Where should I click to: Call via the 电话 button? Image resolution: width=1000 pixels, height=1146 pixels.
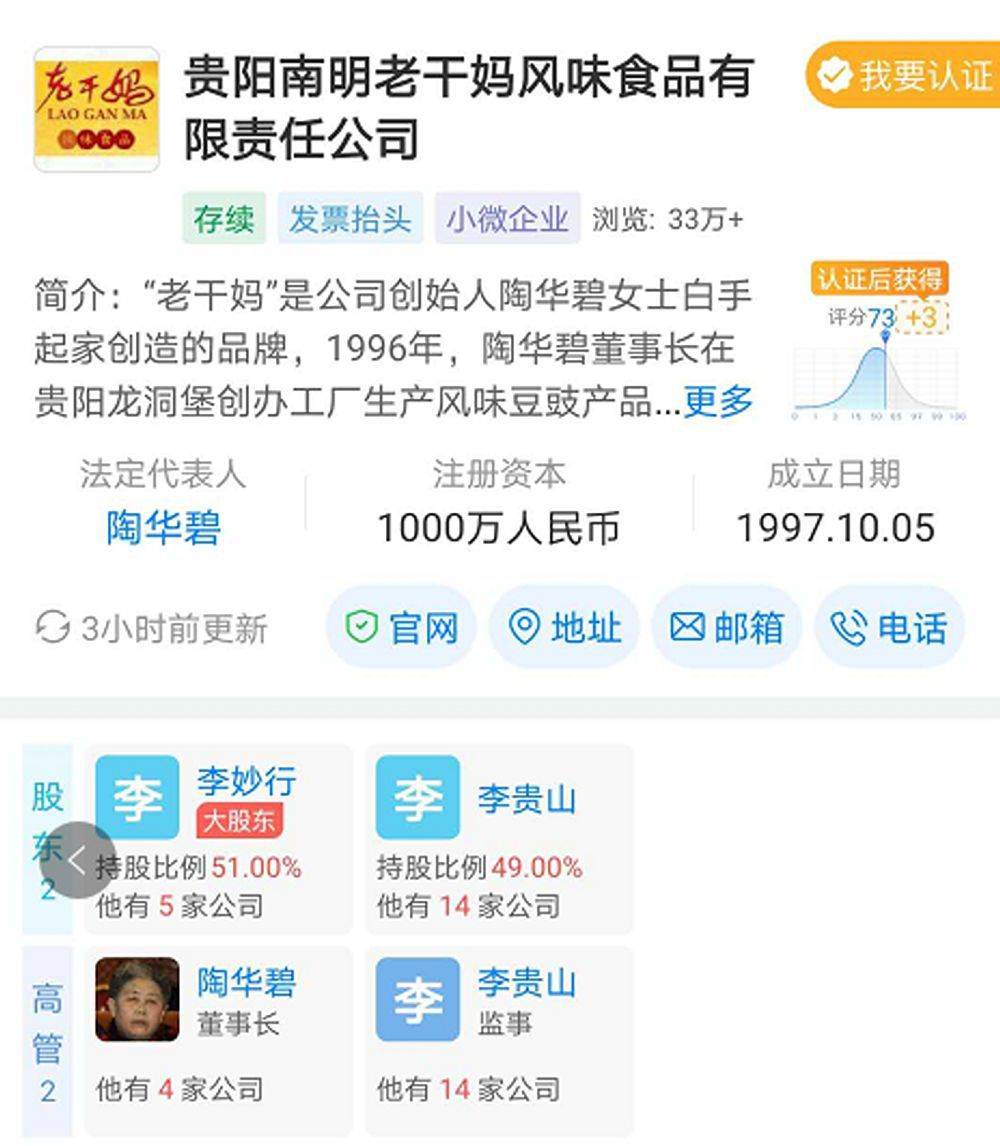point(889,628)
